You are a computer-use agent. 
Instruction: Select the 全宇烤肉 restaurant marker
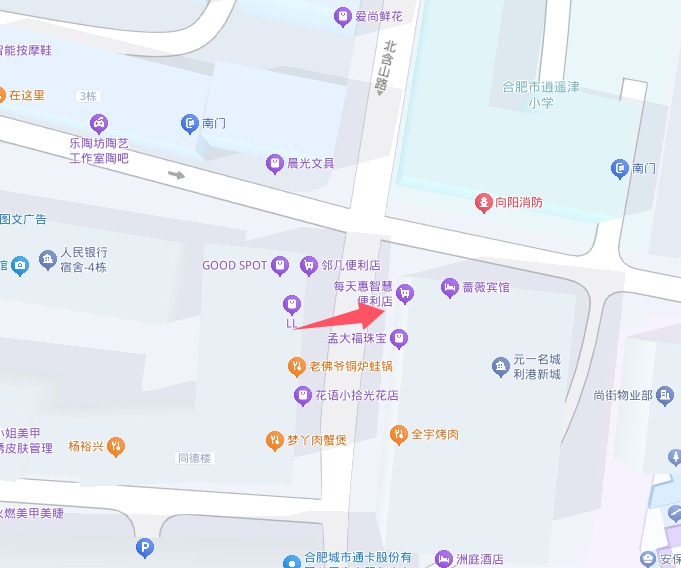point(399,434)
